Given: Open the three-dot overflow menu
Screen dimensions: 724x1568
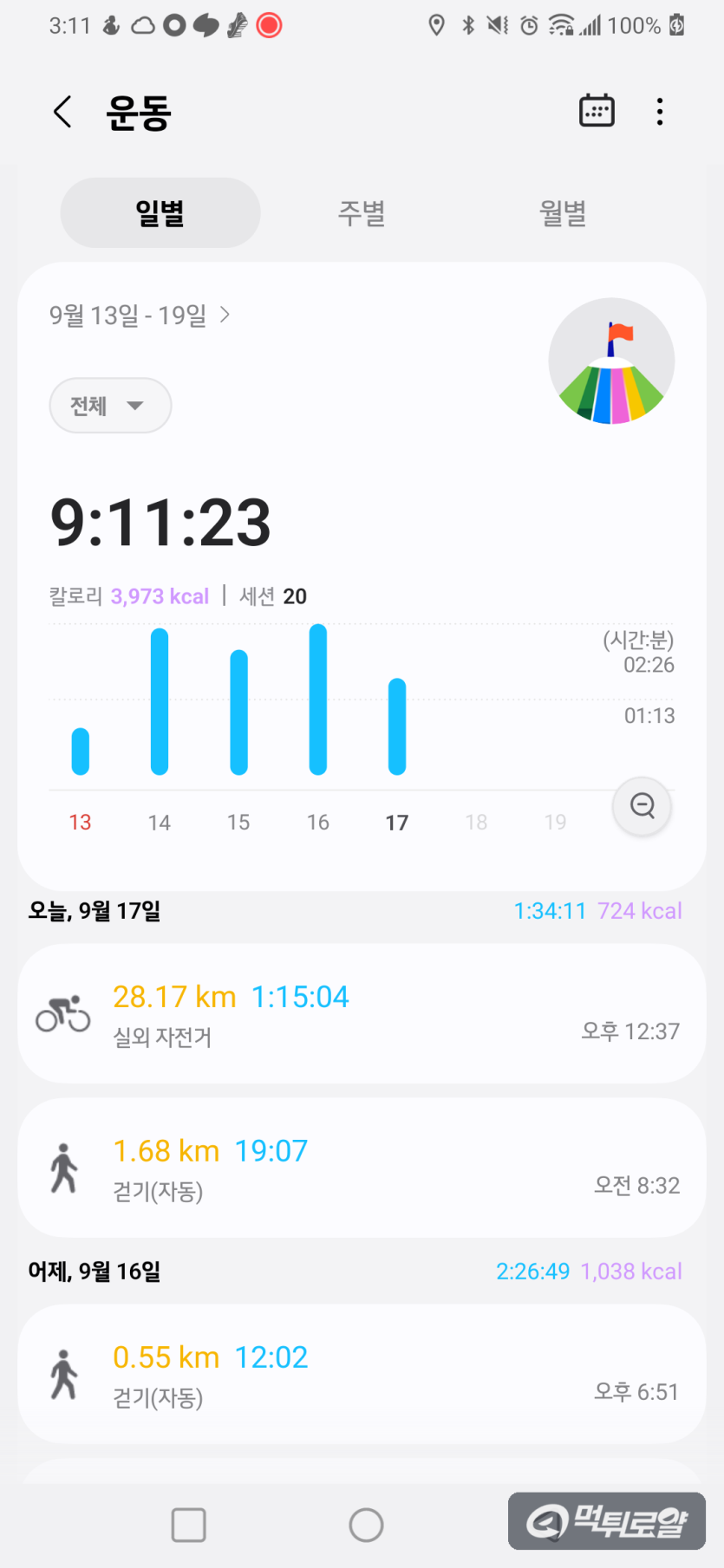Looking at the screenshot, I should pyautogui.click(x=660, y=112).
